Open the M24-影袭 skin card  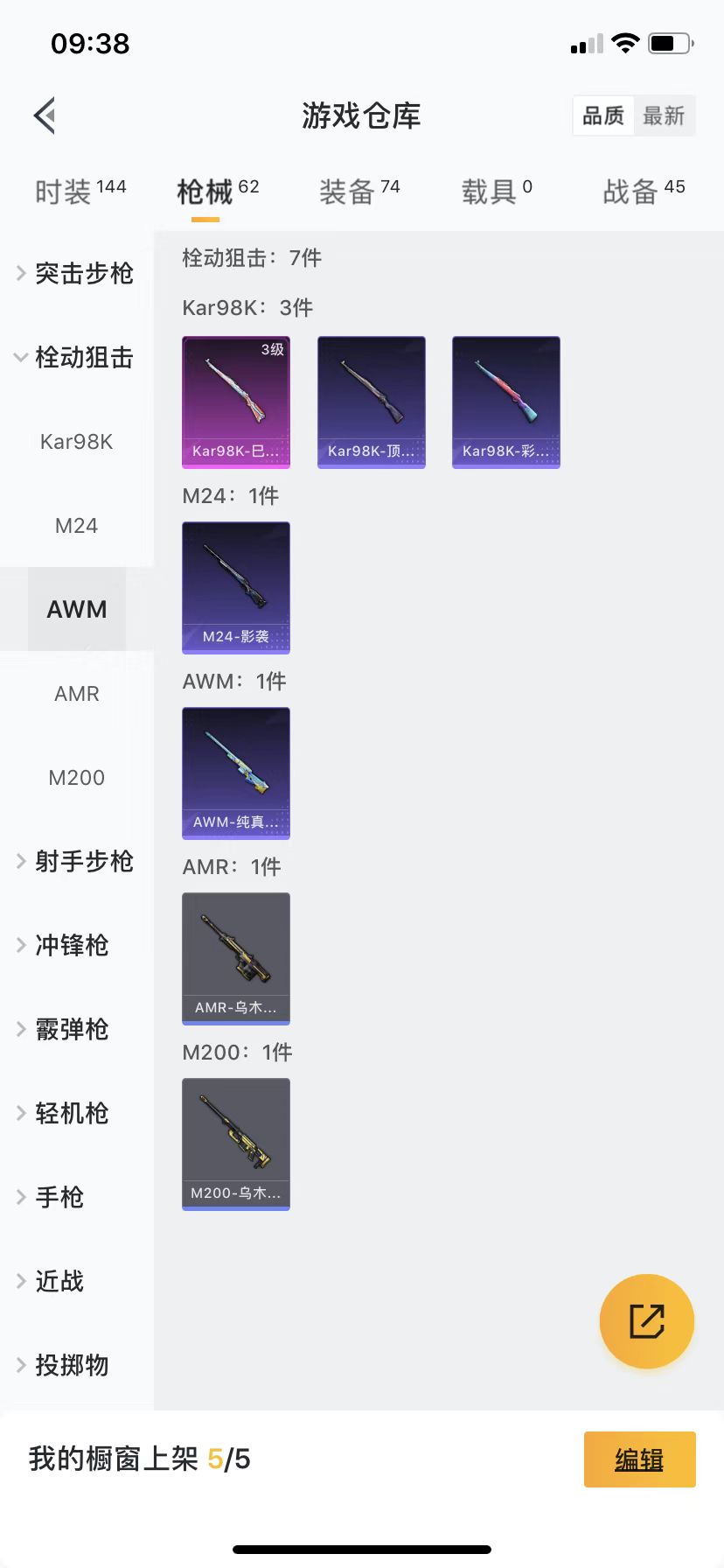(236, 588)
